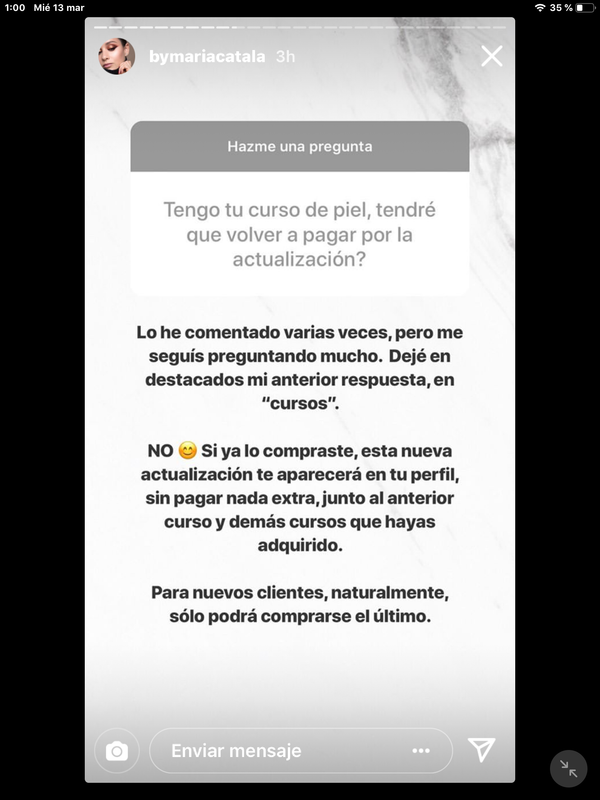
Task: Open the camera to reply
Action: (x=117, y=751)
